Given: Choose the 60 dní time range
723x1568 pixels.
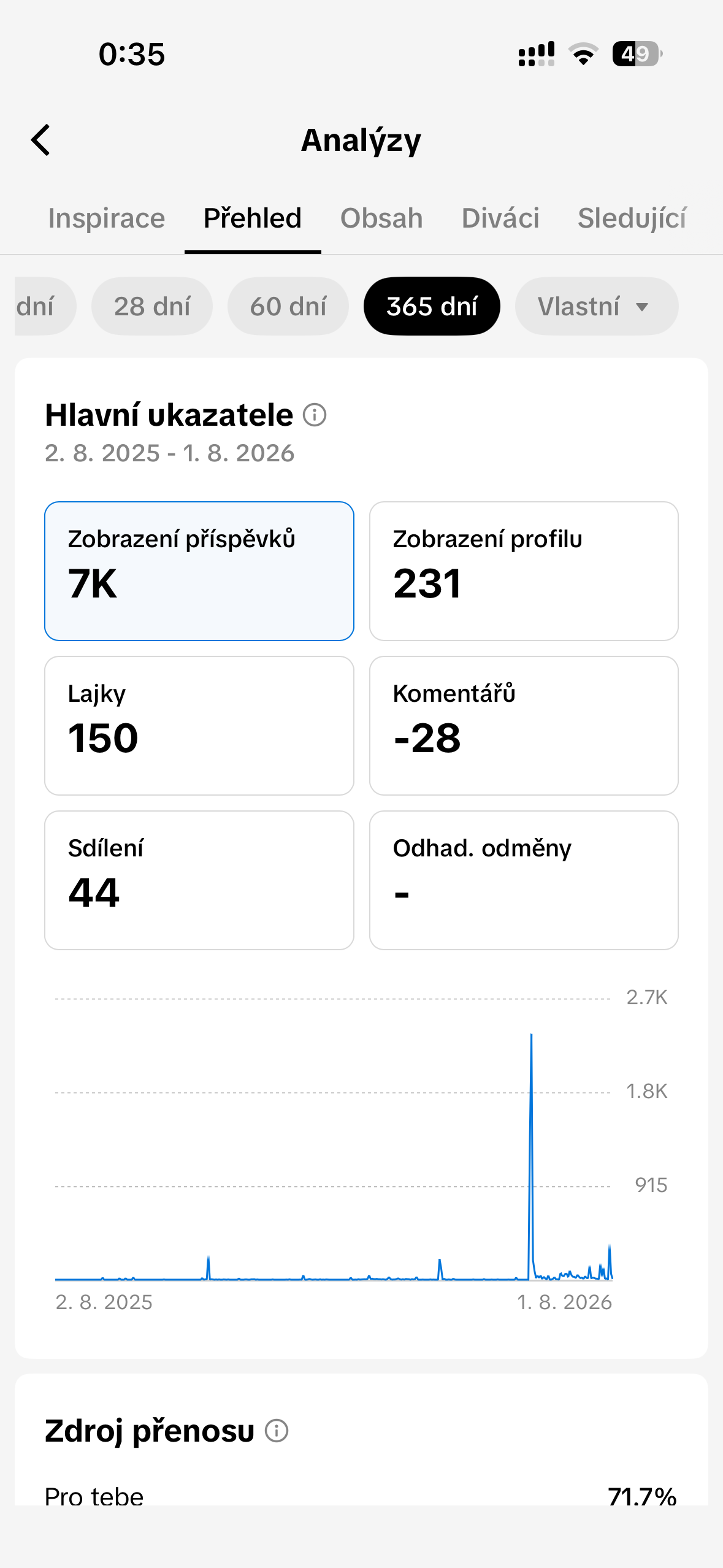Looking at the screenshot, I should 288,306.
